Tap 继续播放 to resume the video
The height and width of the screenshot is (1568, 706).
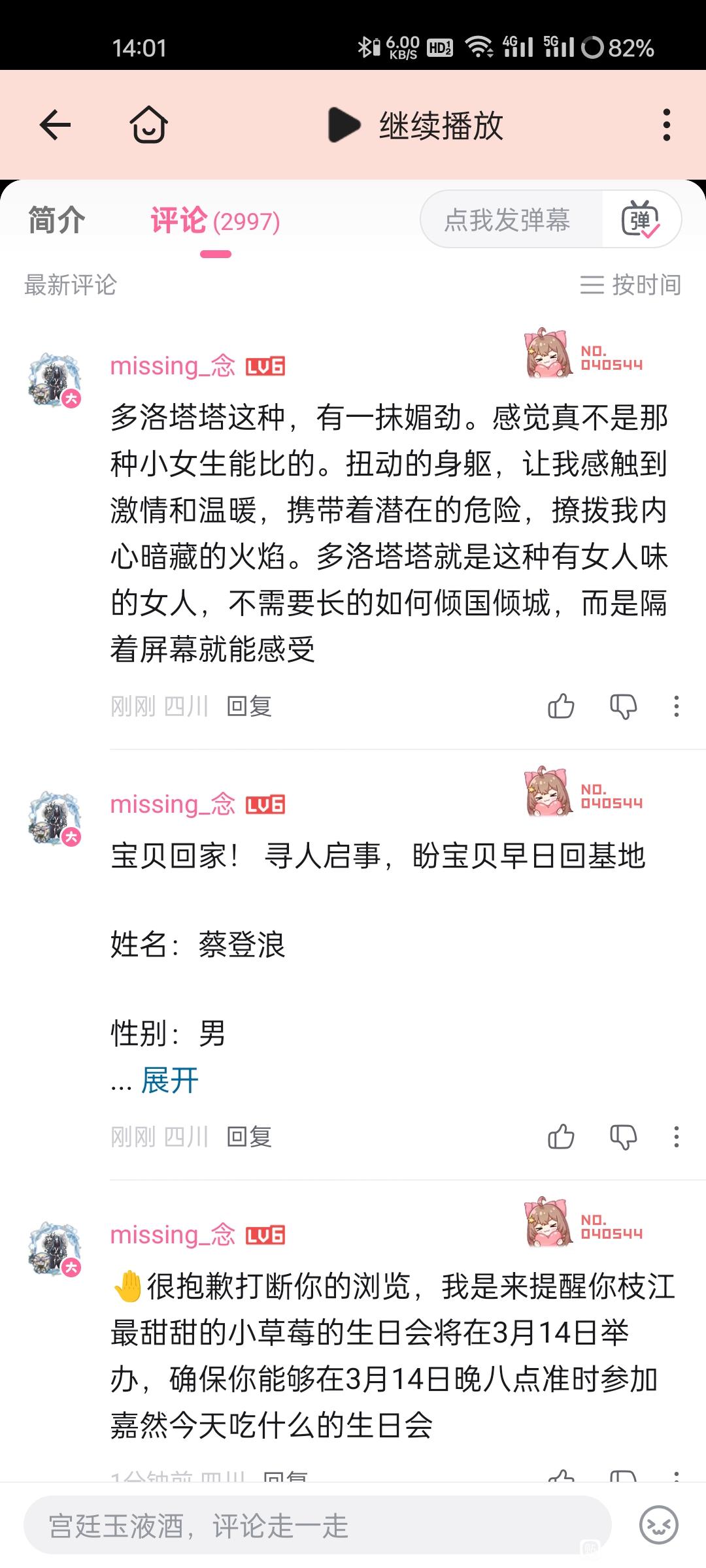416,125
